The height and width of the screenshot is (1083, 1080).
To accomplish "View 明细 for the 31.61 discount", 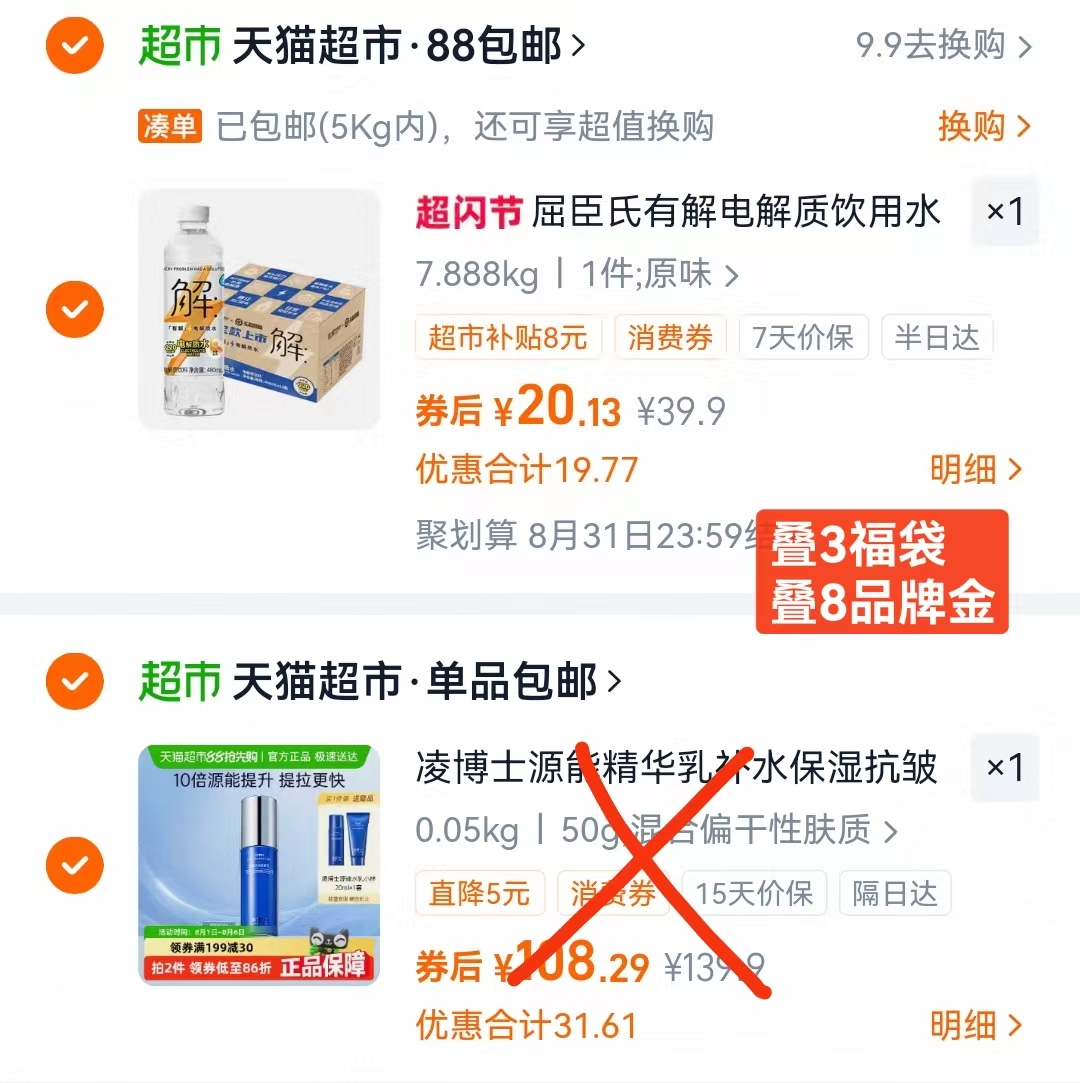I will click(x=976, y=1025).
